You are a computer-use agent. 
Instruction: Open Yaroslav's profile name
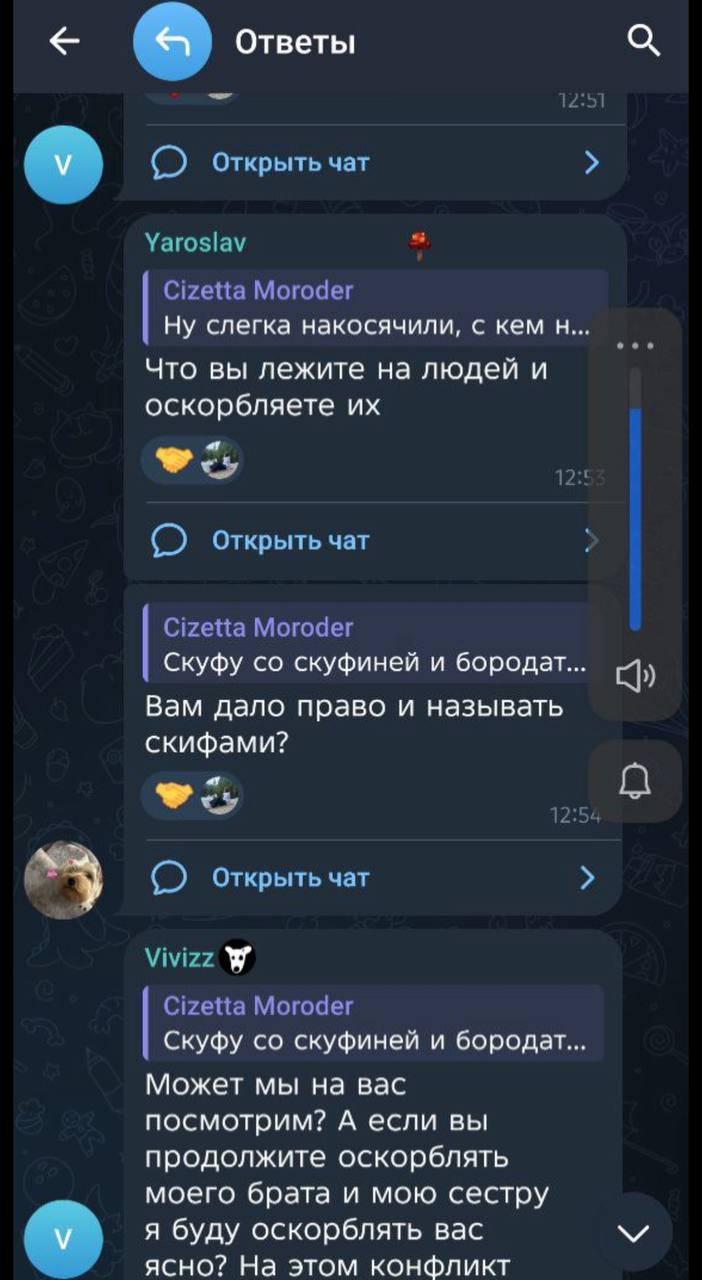(196, 242)
